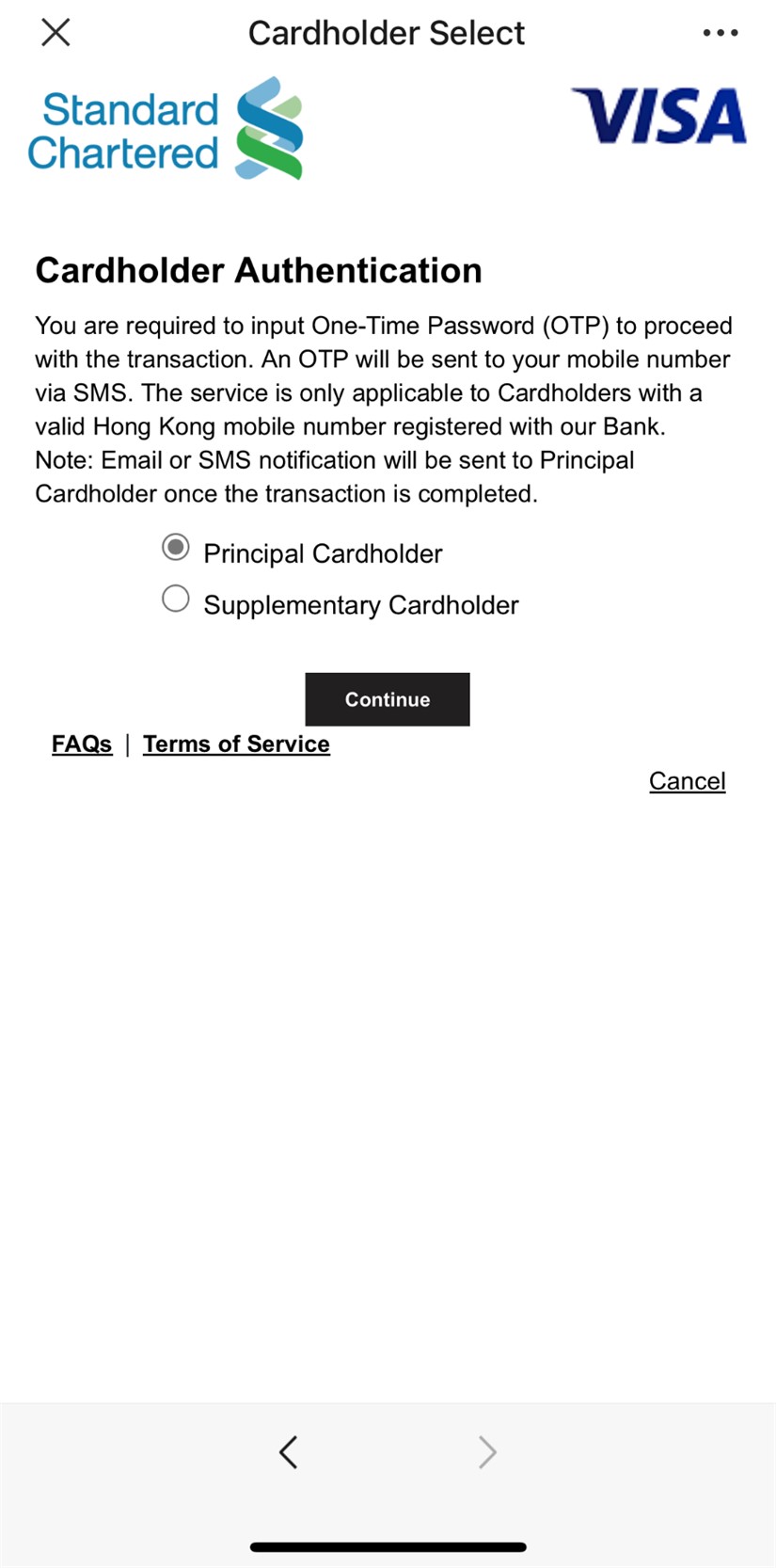Click the separator between FAQs and Terms
Image resolution: width=776 pixels, height=1568 pixels.
point(127,744)
